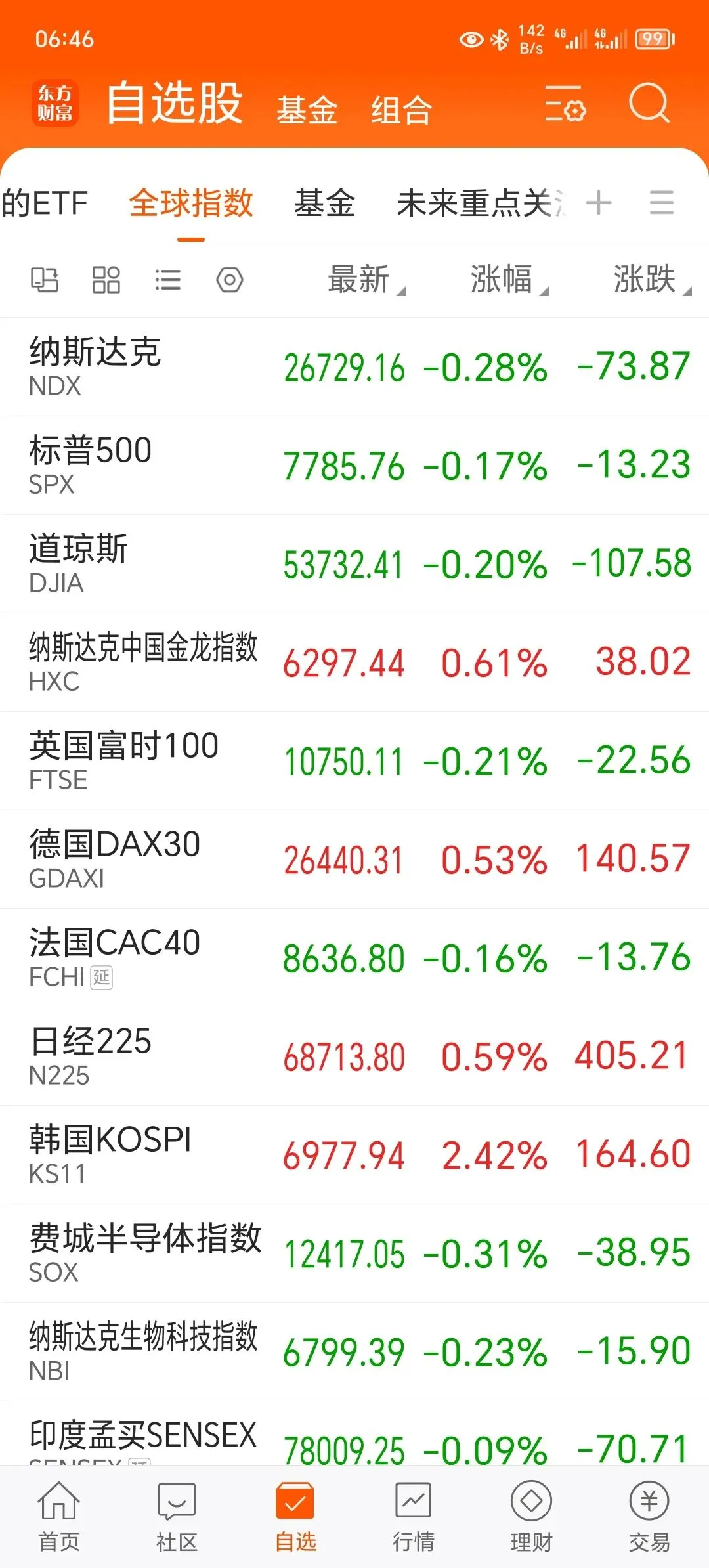Add a new group with plus icon
The image size is (709, 1568).
[x=599, y=202]
